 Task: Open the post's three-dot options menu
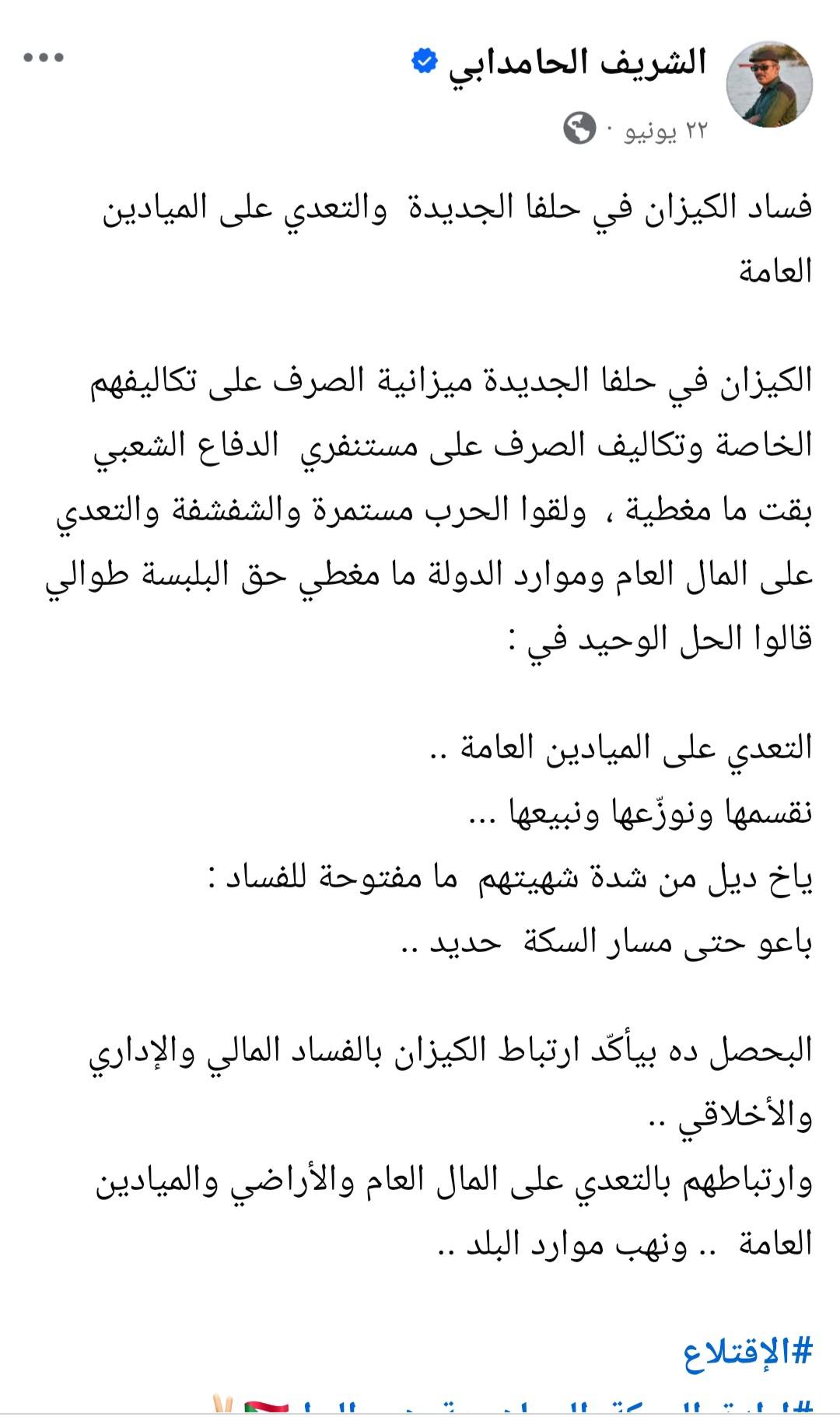coord(44,58)
